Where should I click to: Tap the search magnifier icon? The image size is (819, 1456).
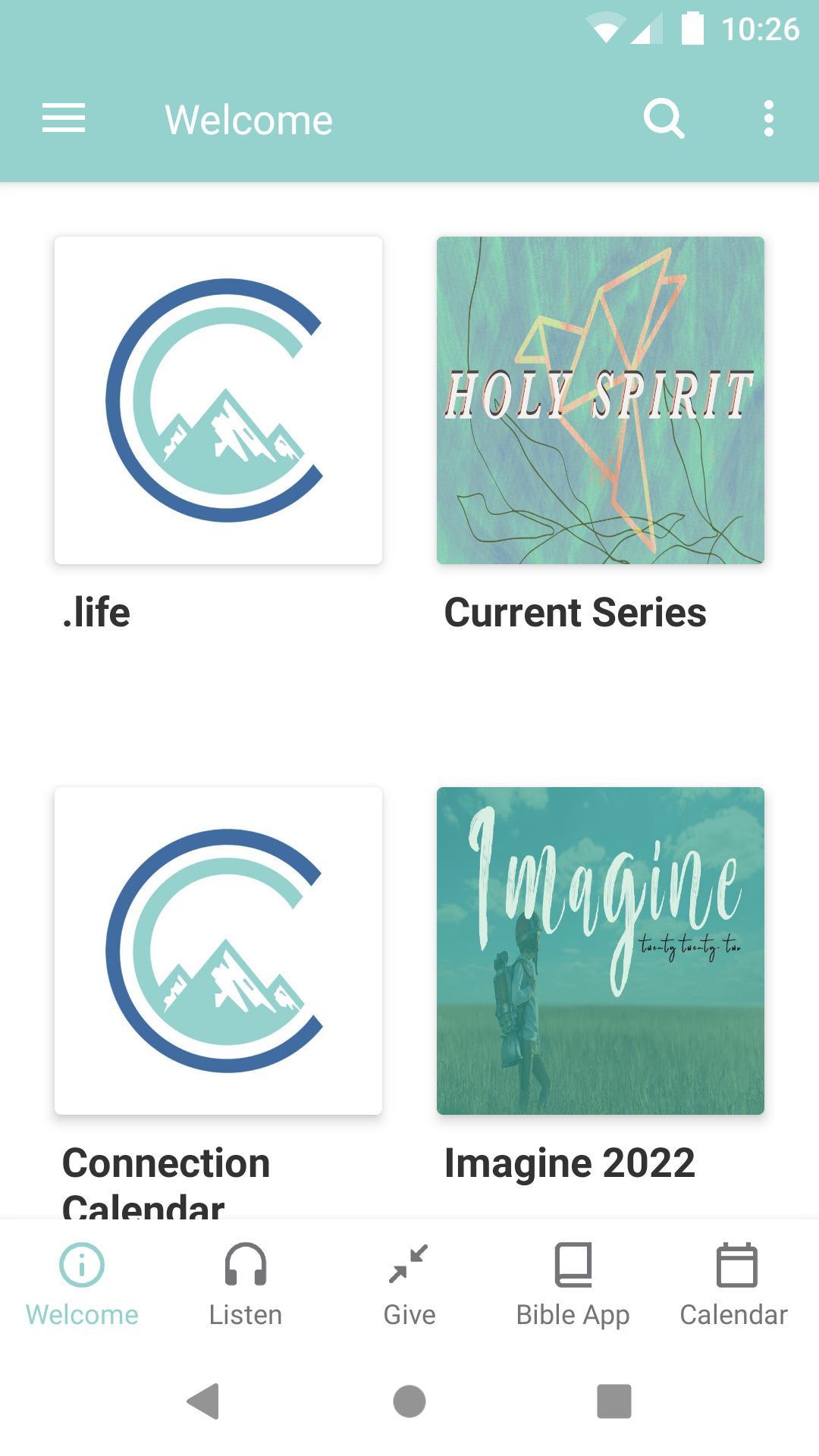pos(664,119)
